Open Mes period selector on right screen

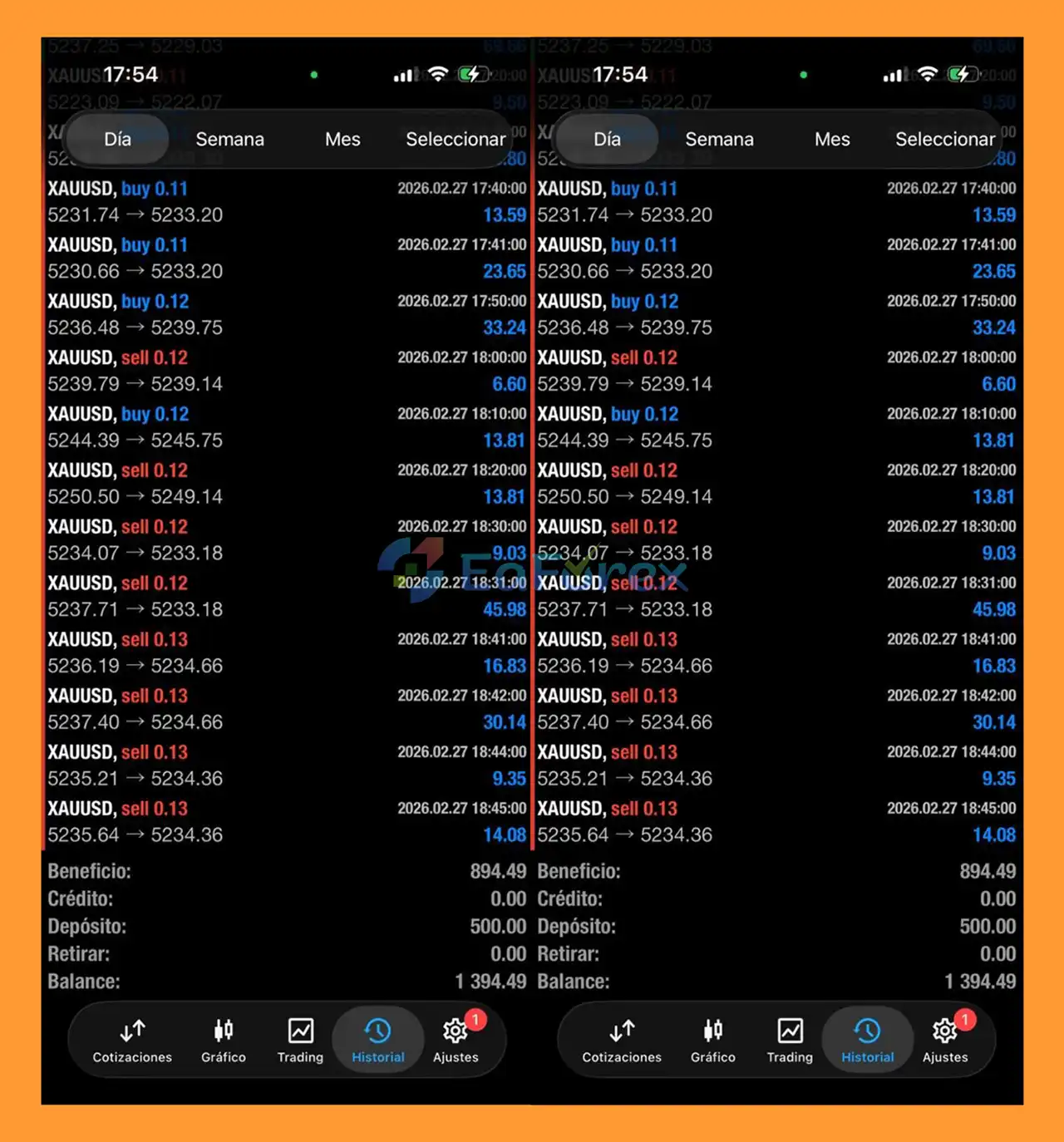pyautogui.click(x=831, y=139)
